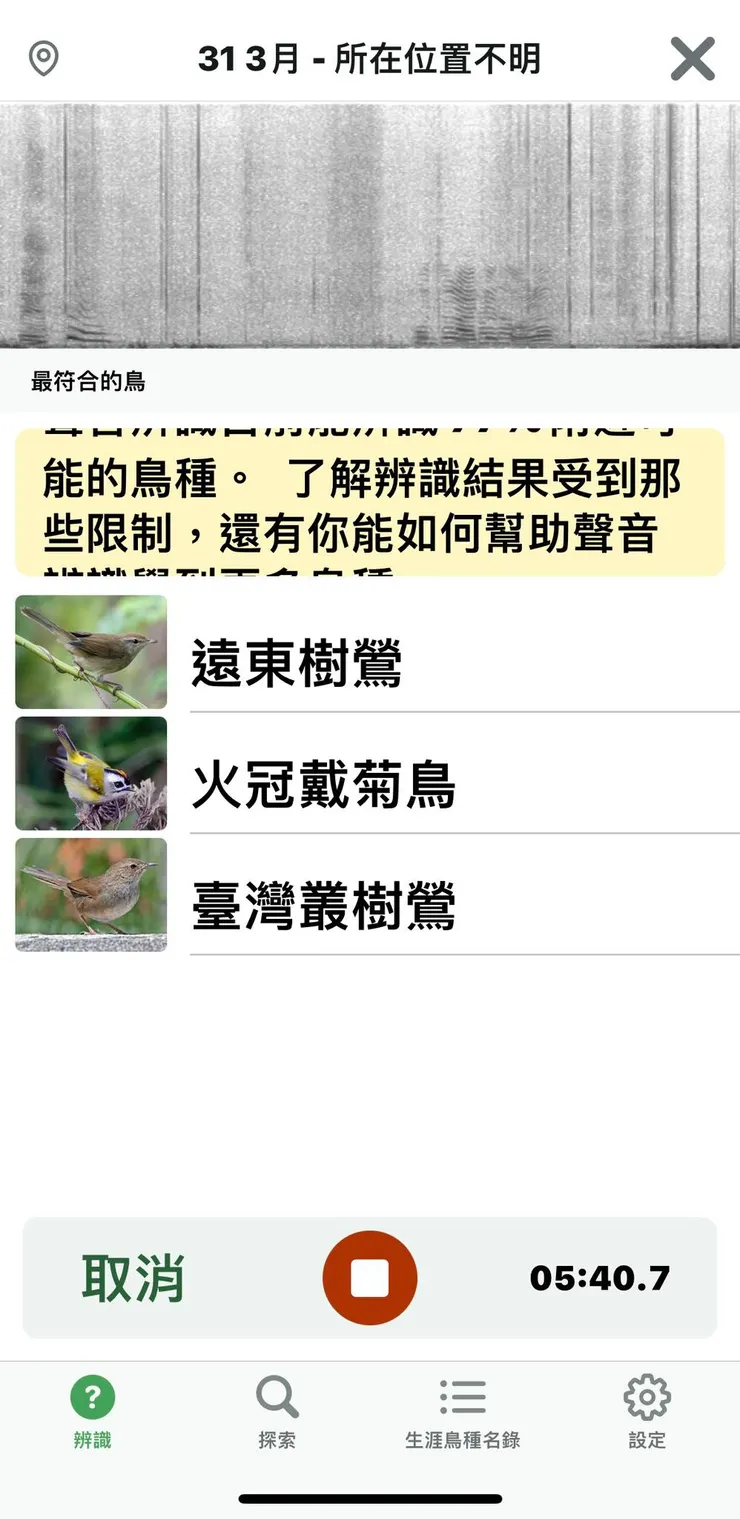Switch to the 辨識 tab
This screenshot has height=1519, width=740.
pos(92,1412)
